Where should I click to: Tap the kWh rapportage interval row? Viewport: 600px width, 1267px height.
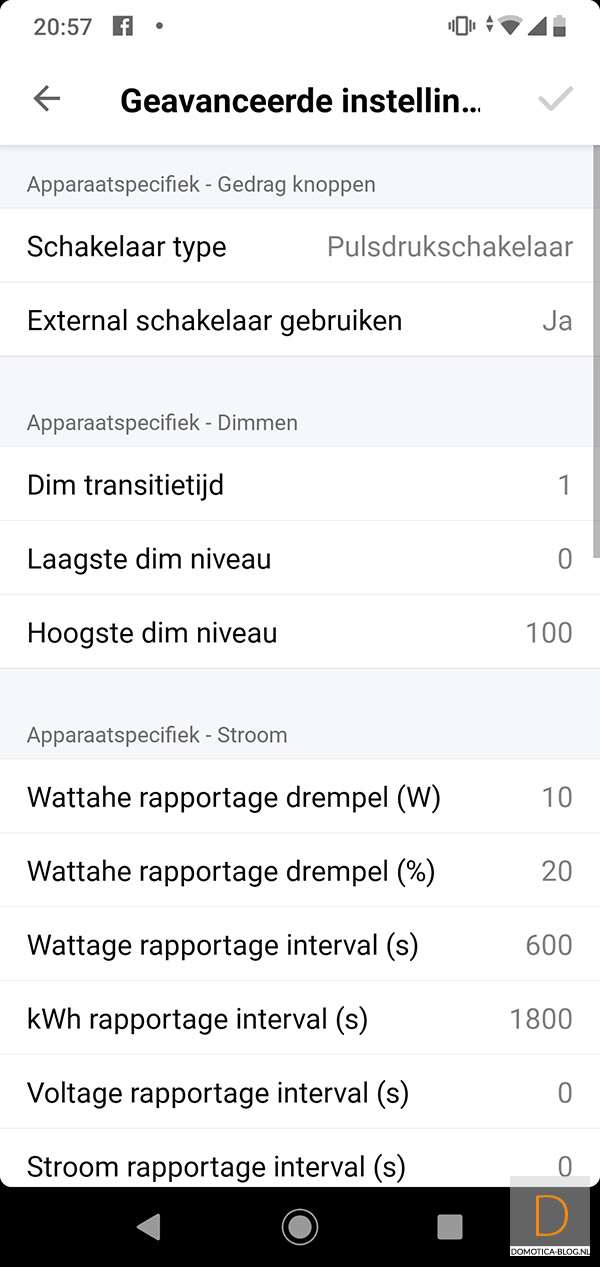tap(300, 1019)
